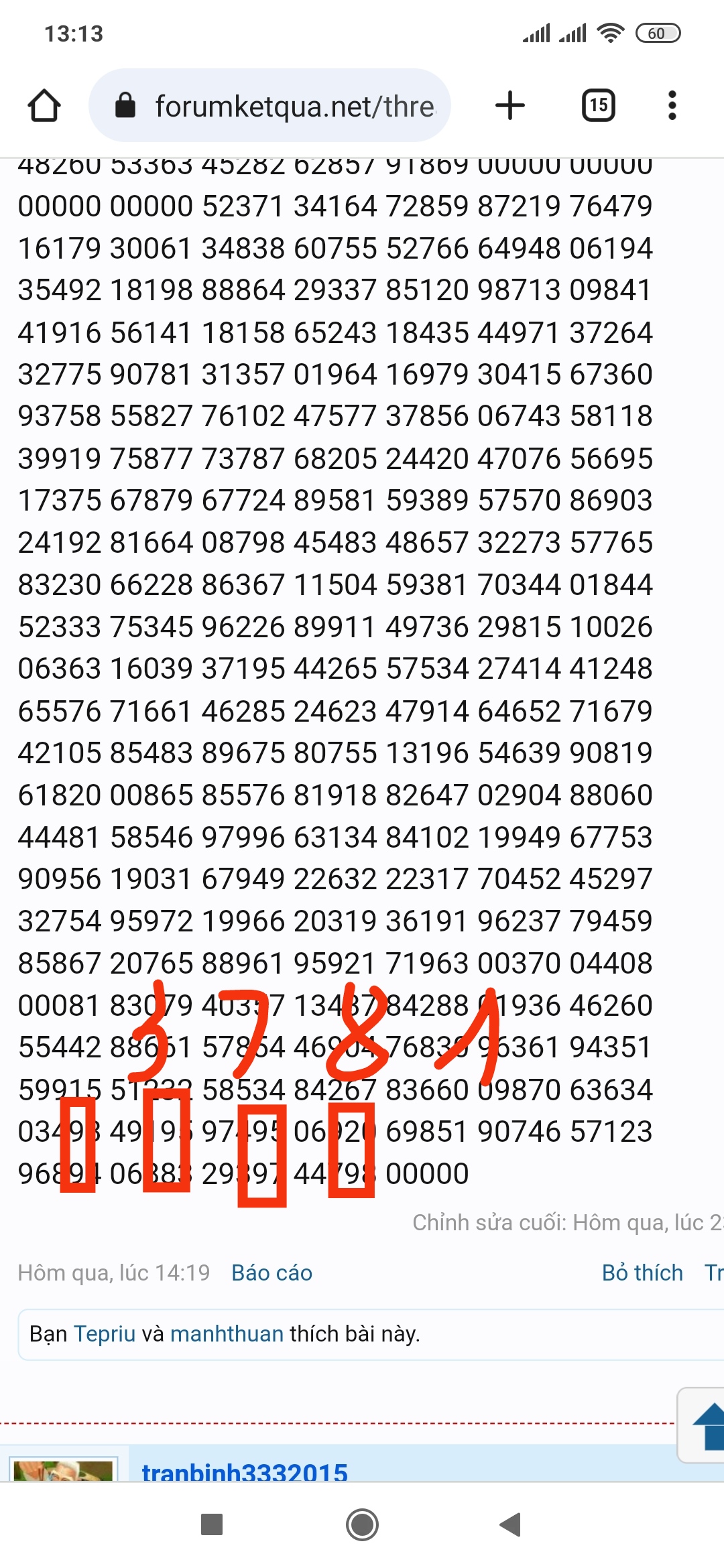
Task: Open a new browser tab
Action: click(510, 105)
